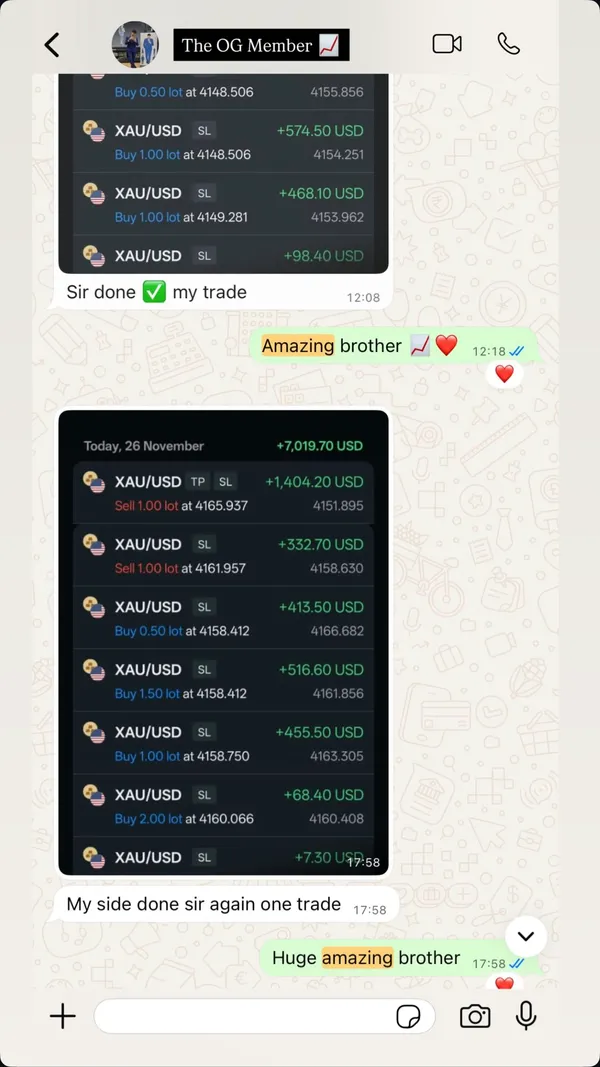Image resolution: width=600 pixels, height=1067 pixels.
Task: Open the 26 November trades screenshot
Action: (223, 642)
